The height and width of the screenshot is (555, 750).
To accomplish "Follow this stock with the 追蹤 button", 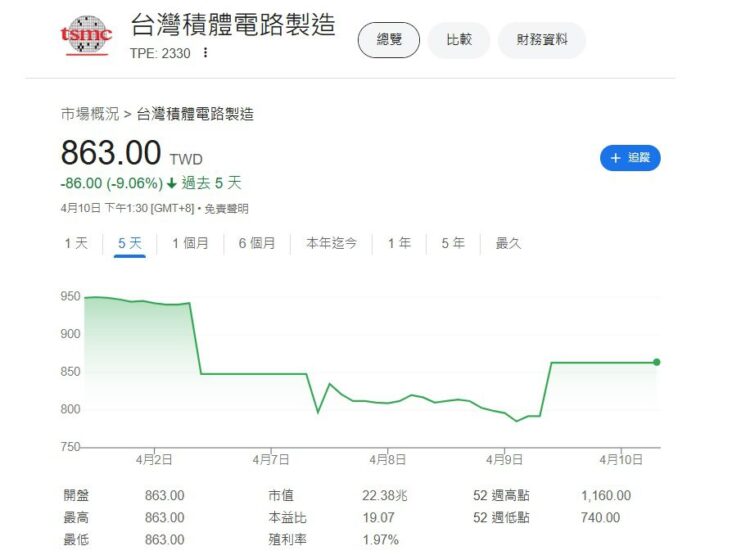I will [630, 158].
